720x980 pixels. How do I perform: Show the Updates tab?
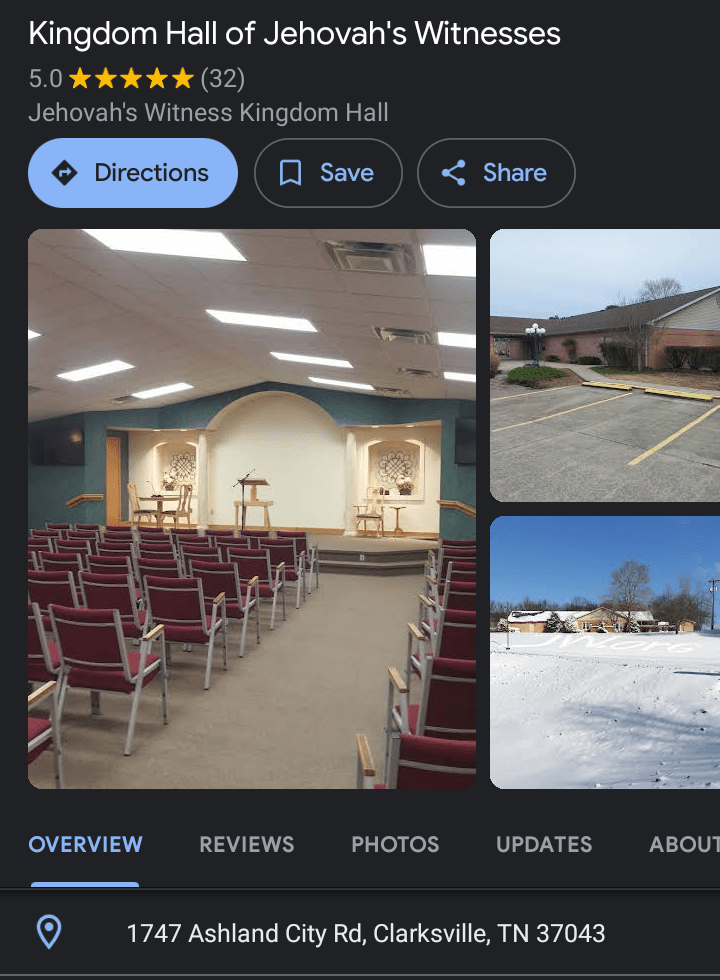(x=544, y=844)
